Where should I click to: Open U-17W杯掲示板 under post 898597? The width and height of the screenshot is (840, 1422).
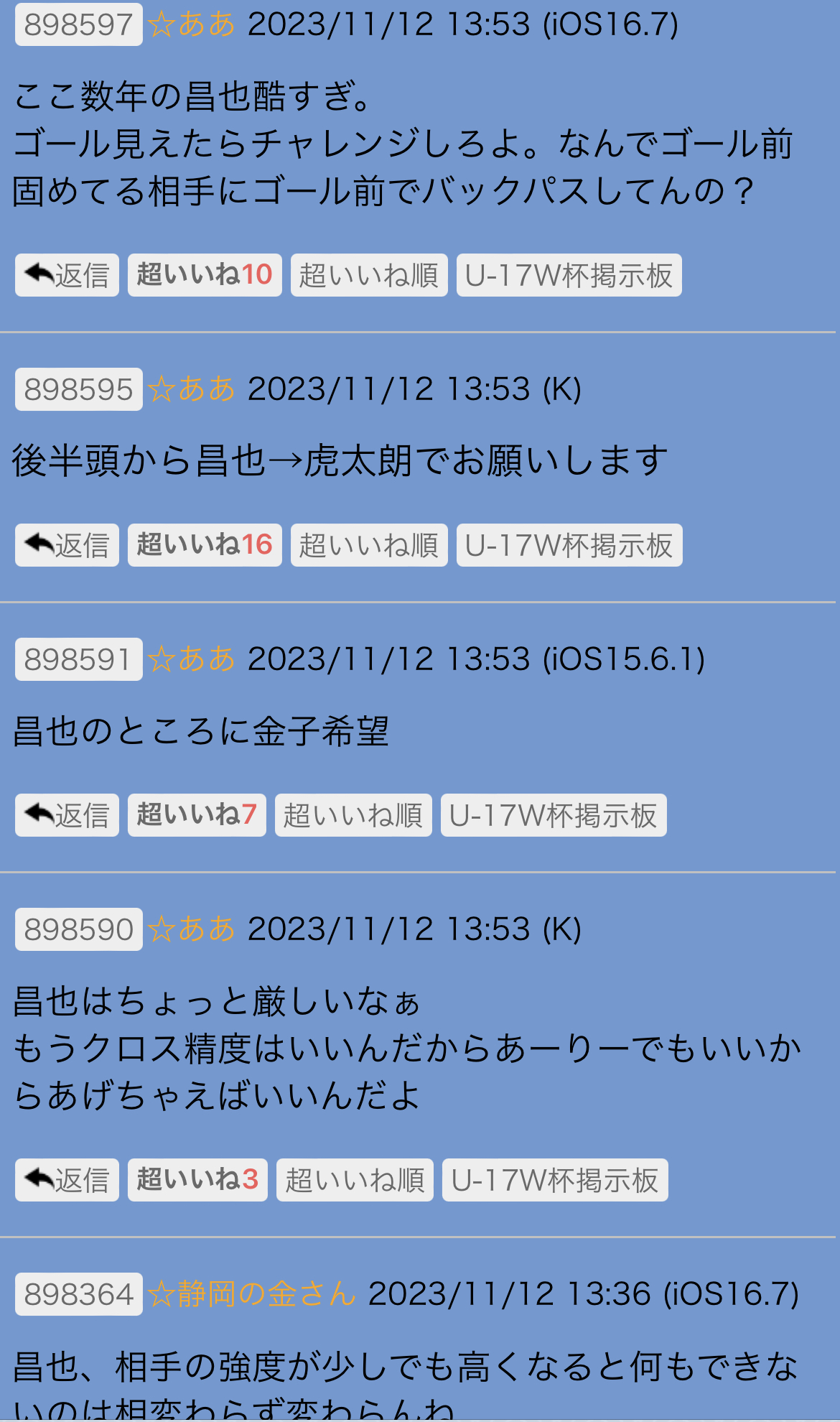pos(569,275)
